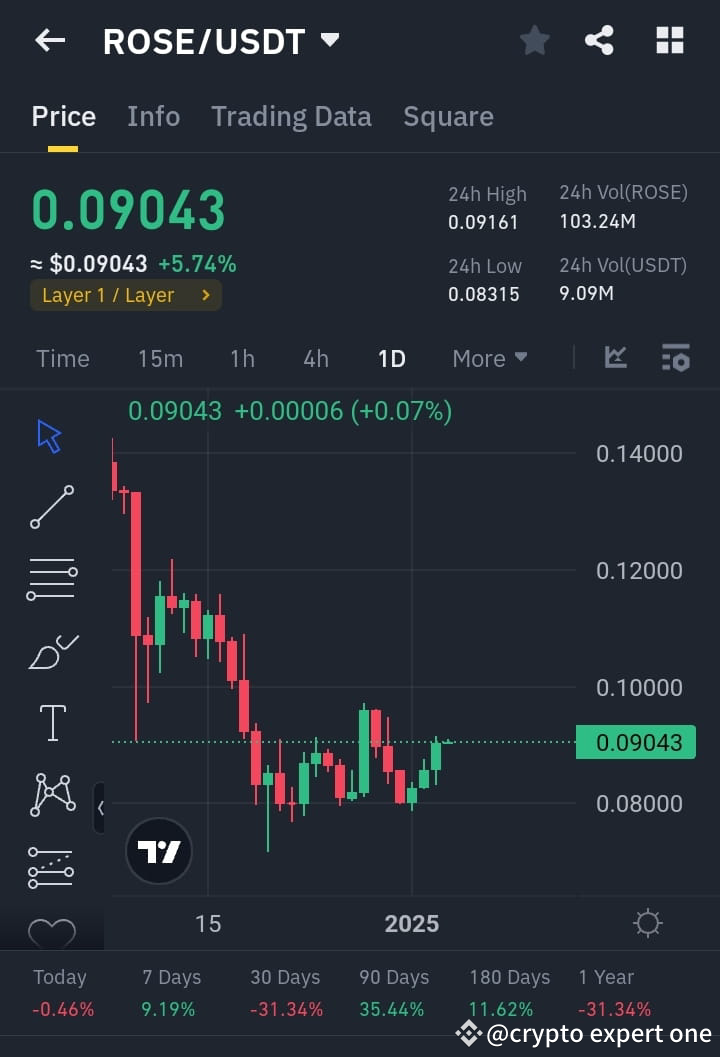Select the text annotation tool
Image resolution: width=720 pixels, height=1057 pixels.
point(52,722)
